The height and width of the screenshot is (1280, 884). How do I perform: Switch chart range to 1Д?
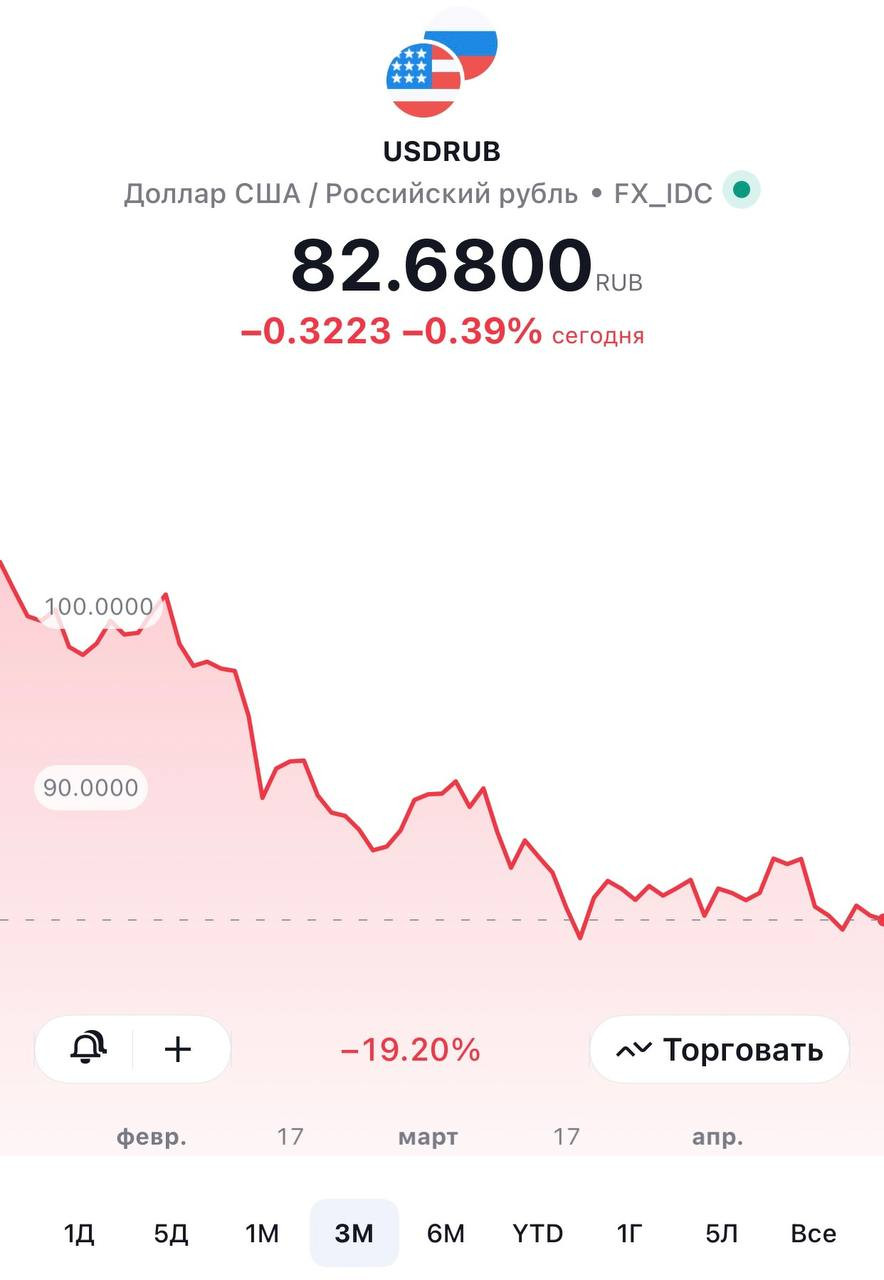point(79,1233)
